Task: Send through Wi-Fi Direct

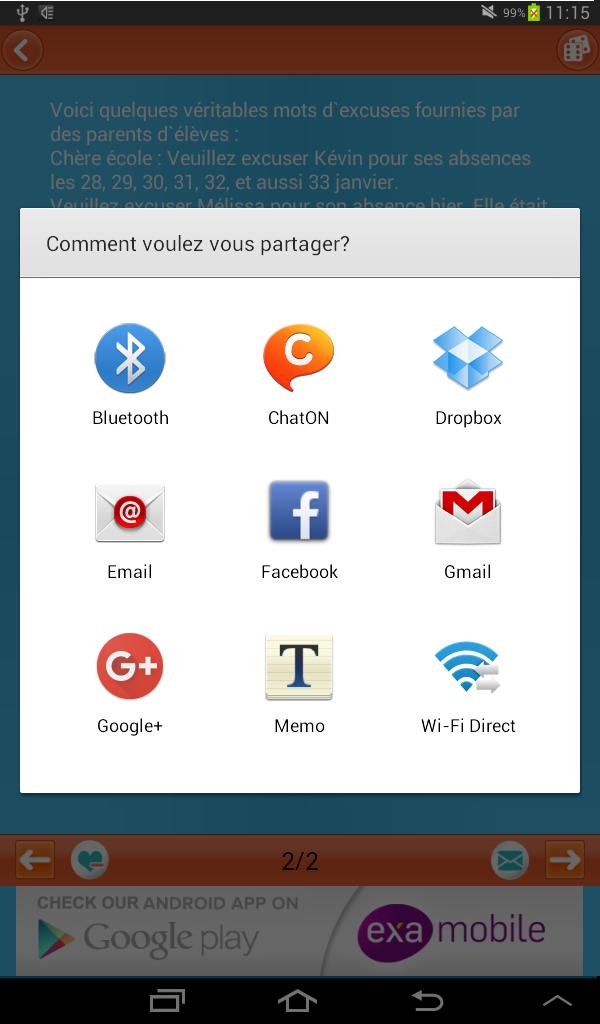Action: pos(468,683)
